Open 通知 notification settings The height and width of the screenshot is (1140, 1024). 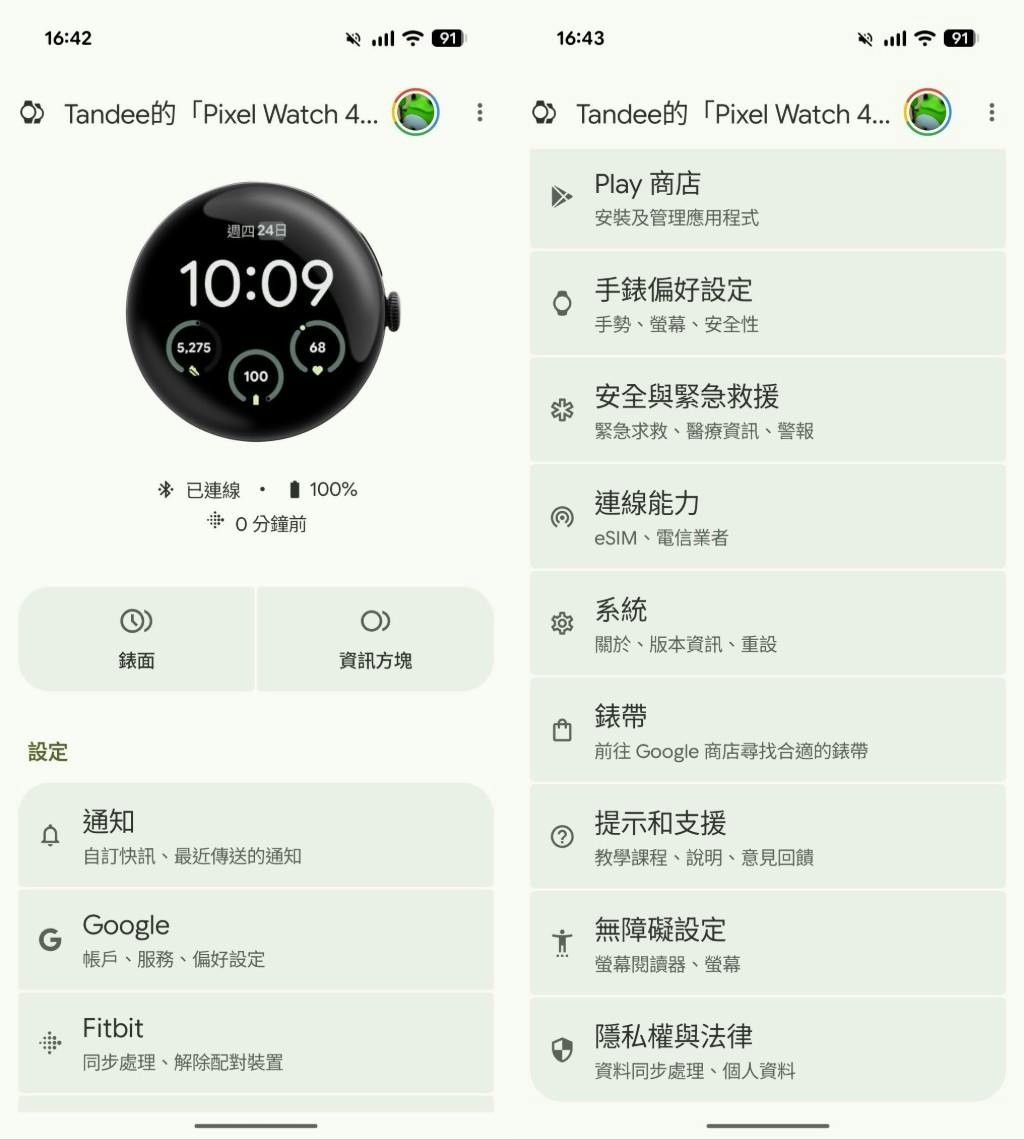click(256, 836)
